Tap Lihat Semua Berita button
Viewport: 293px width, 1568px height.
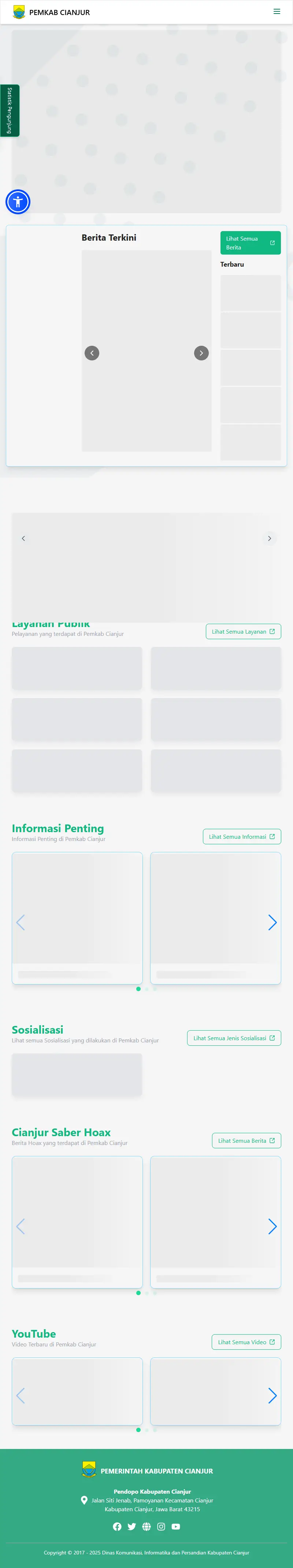(250, 243)
